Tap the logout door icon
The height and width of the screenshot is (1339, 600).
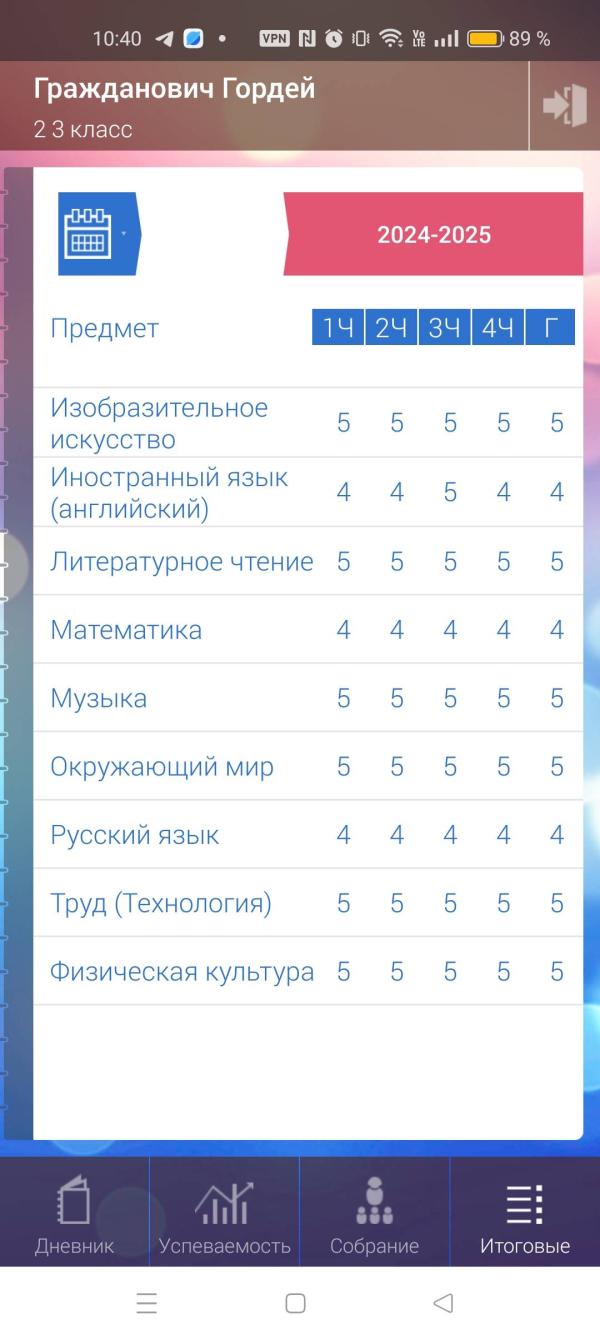(564, 106)
